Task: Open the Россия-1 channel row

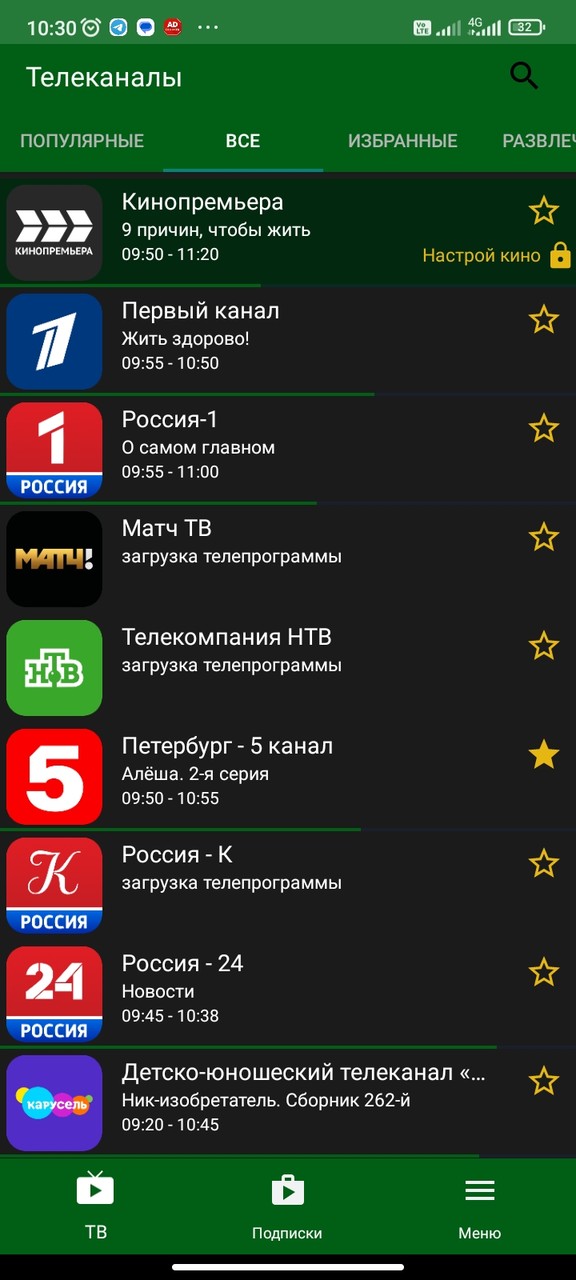Action: coord(288,448)
